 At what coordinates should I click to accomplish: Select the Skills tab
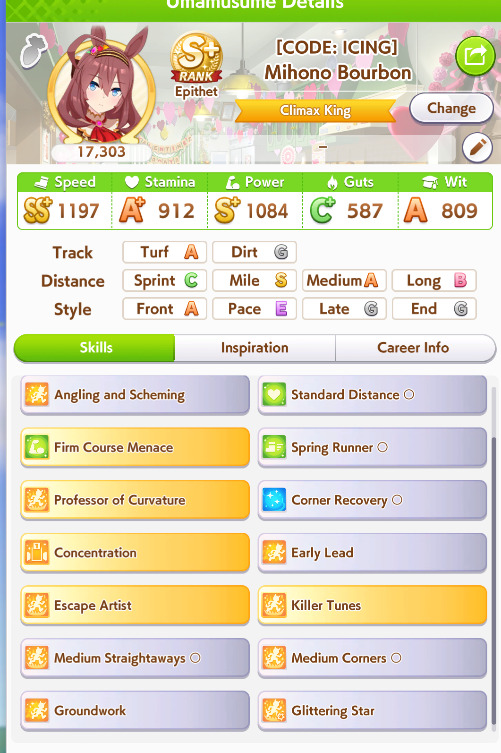95,348
